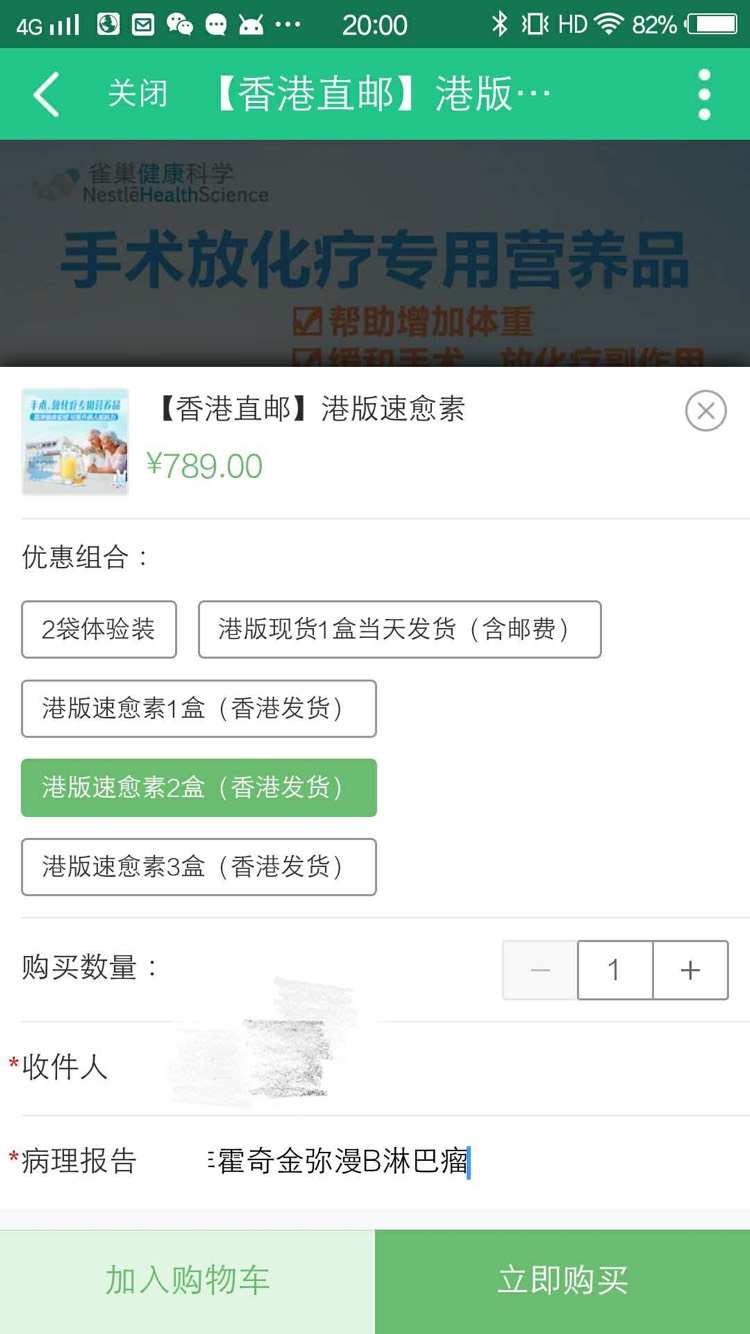
Task: Tap 立即购买 to buy now
Action: tap(562, 1281)
